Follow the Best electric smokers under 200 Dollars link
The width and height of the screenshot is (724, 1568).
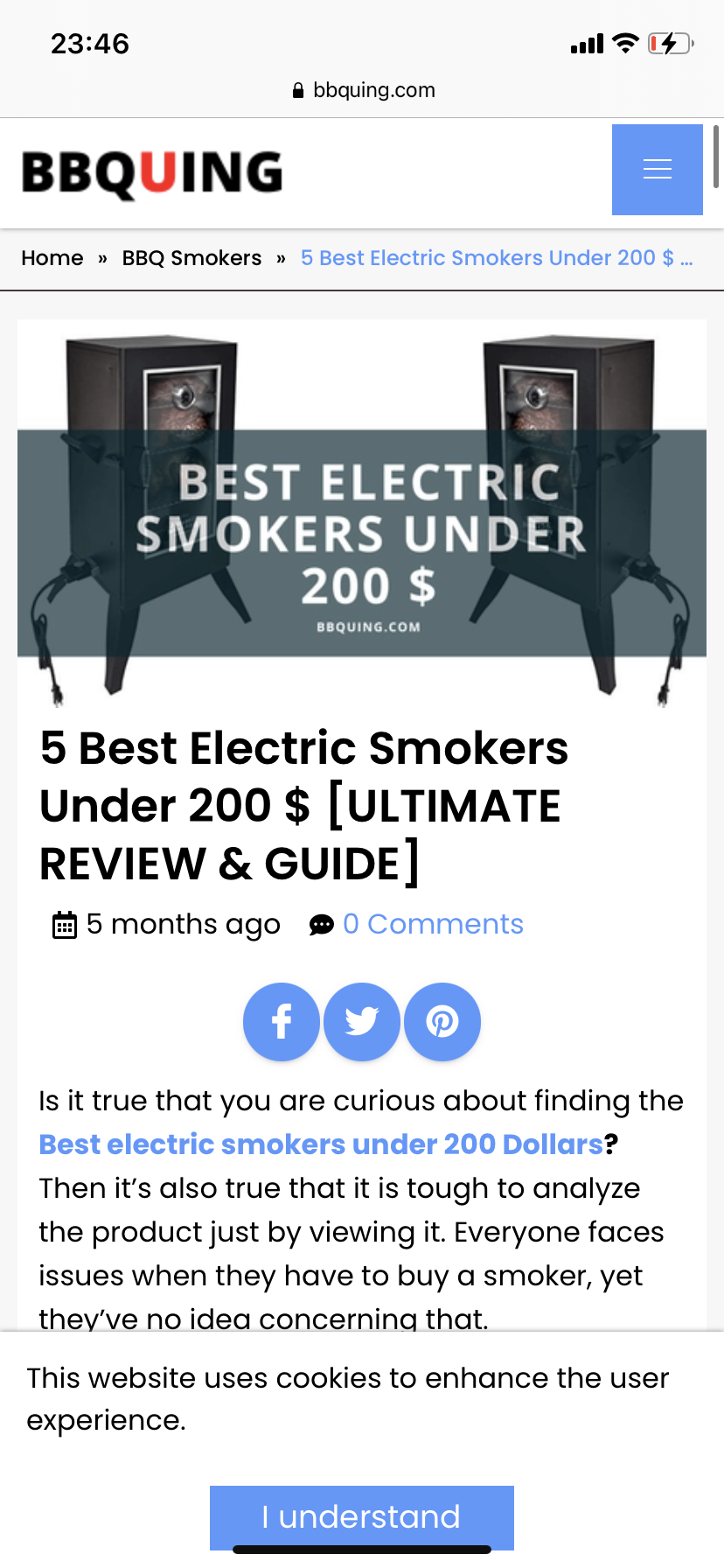coord(321,1144)
